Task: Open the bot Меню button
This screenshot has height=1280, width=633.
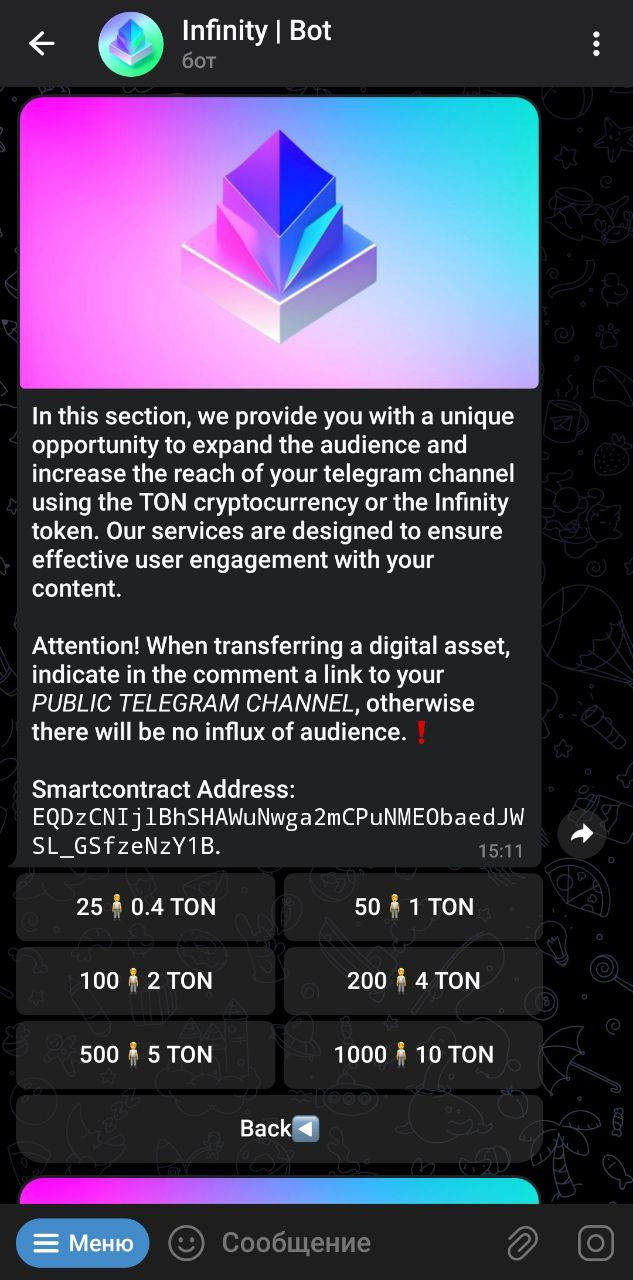Action: [83, 1243]
